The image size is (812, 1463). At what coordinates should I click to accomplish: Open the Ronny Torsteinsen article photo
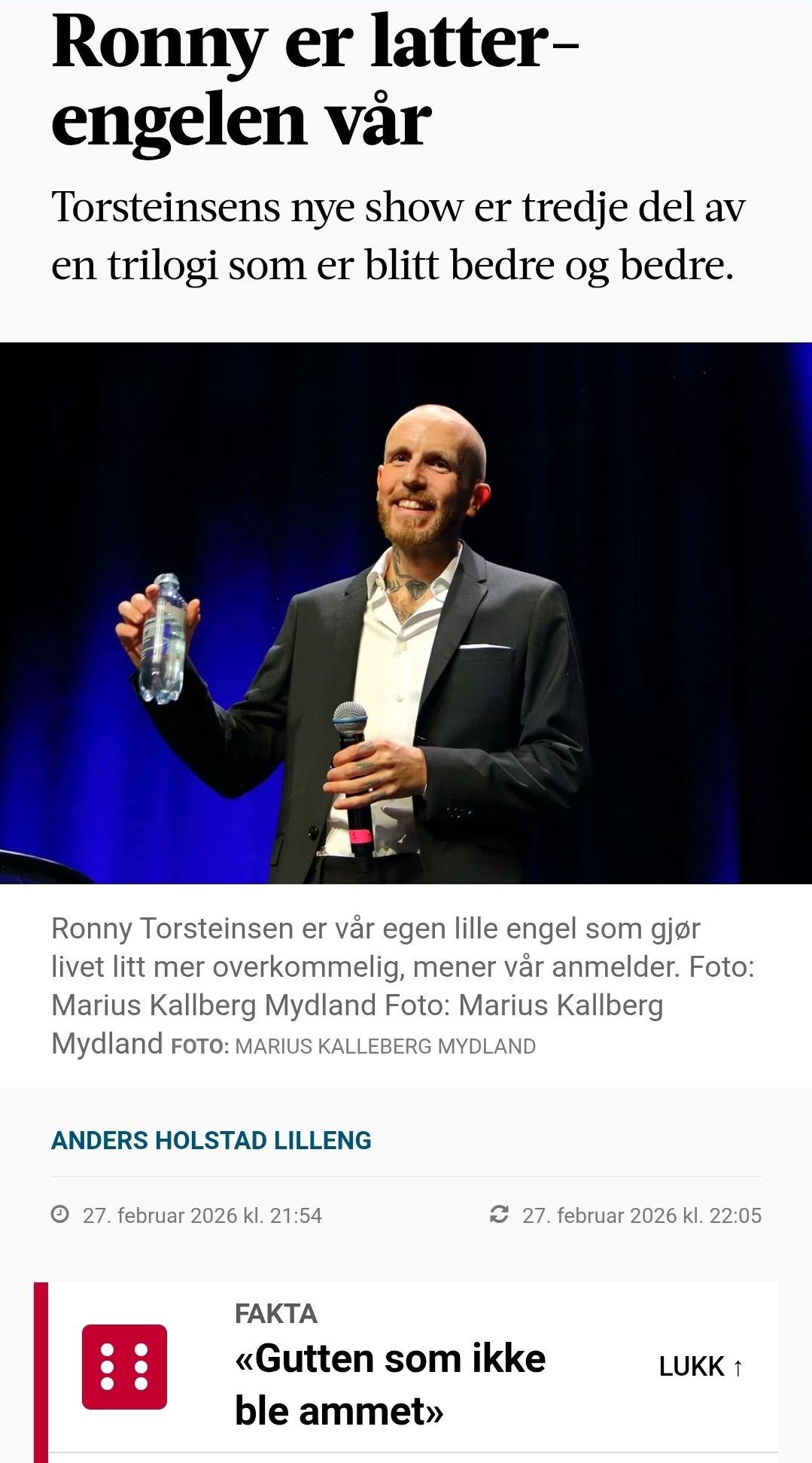tap(406, 613)
